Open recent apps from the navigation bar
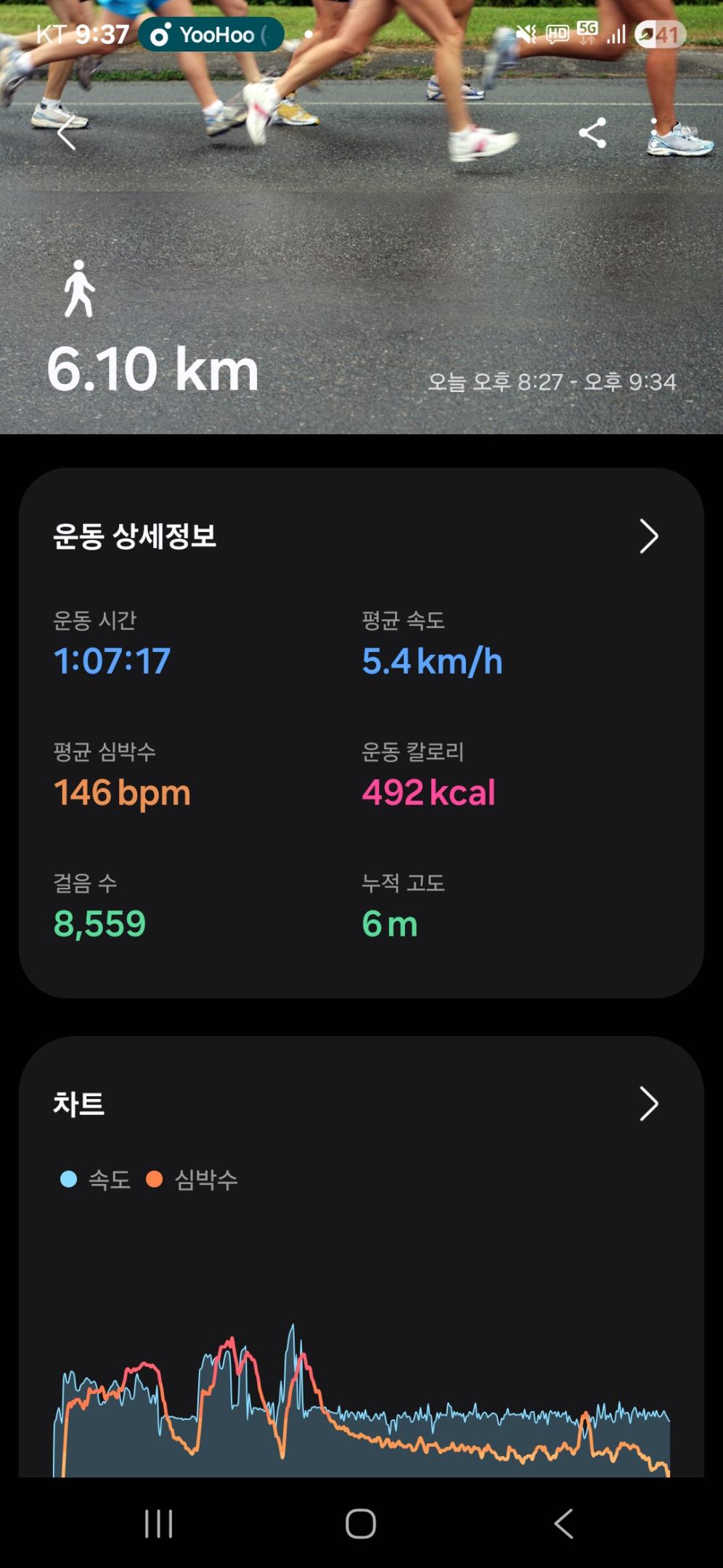 158,1523
